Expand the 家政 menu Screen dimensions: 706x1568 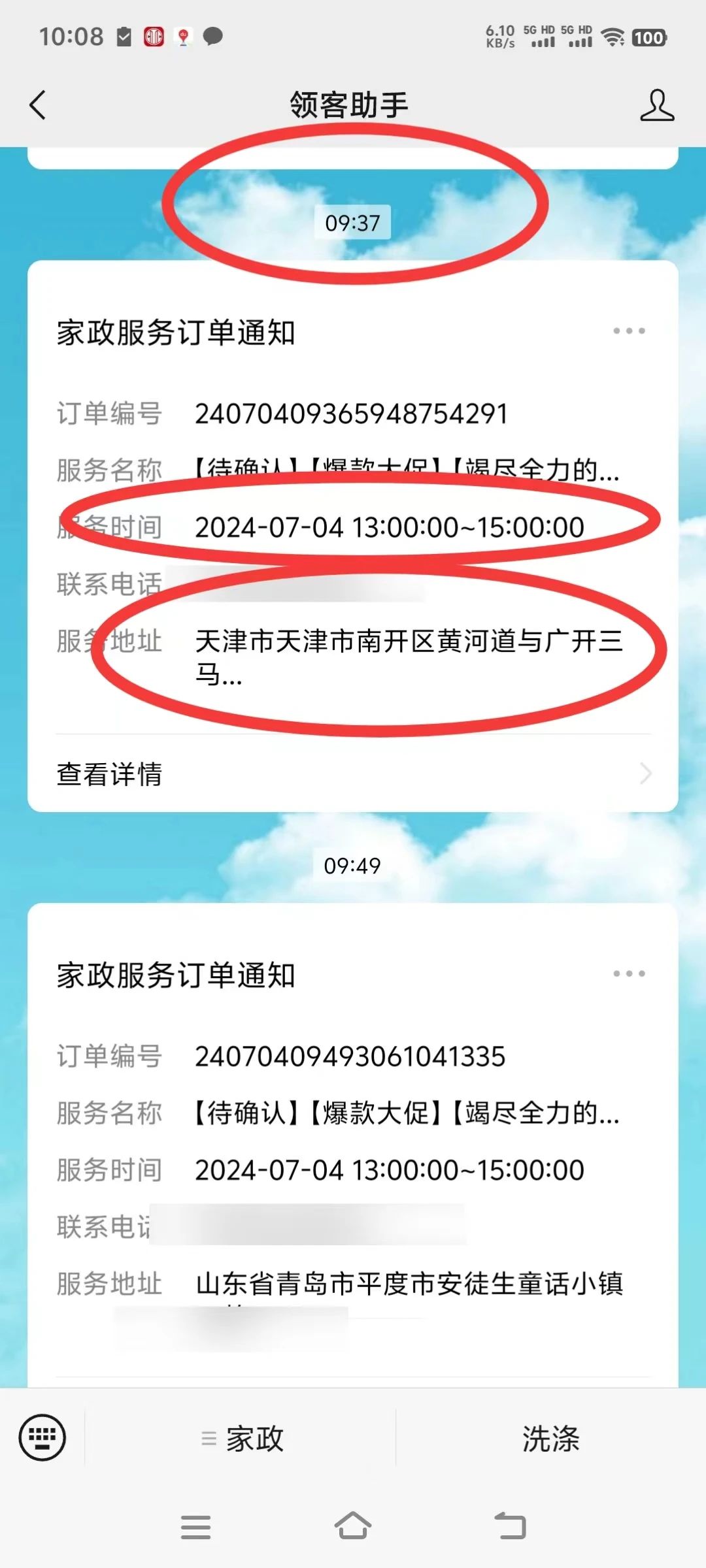click(242, 1439)
